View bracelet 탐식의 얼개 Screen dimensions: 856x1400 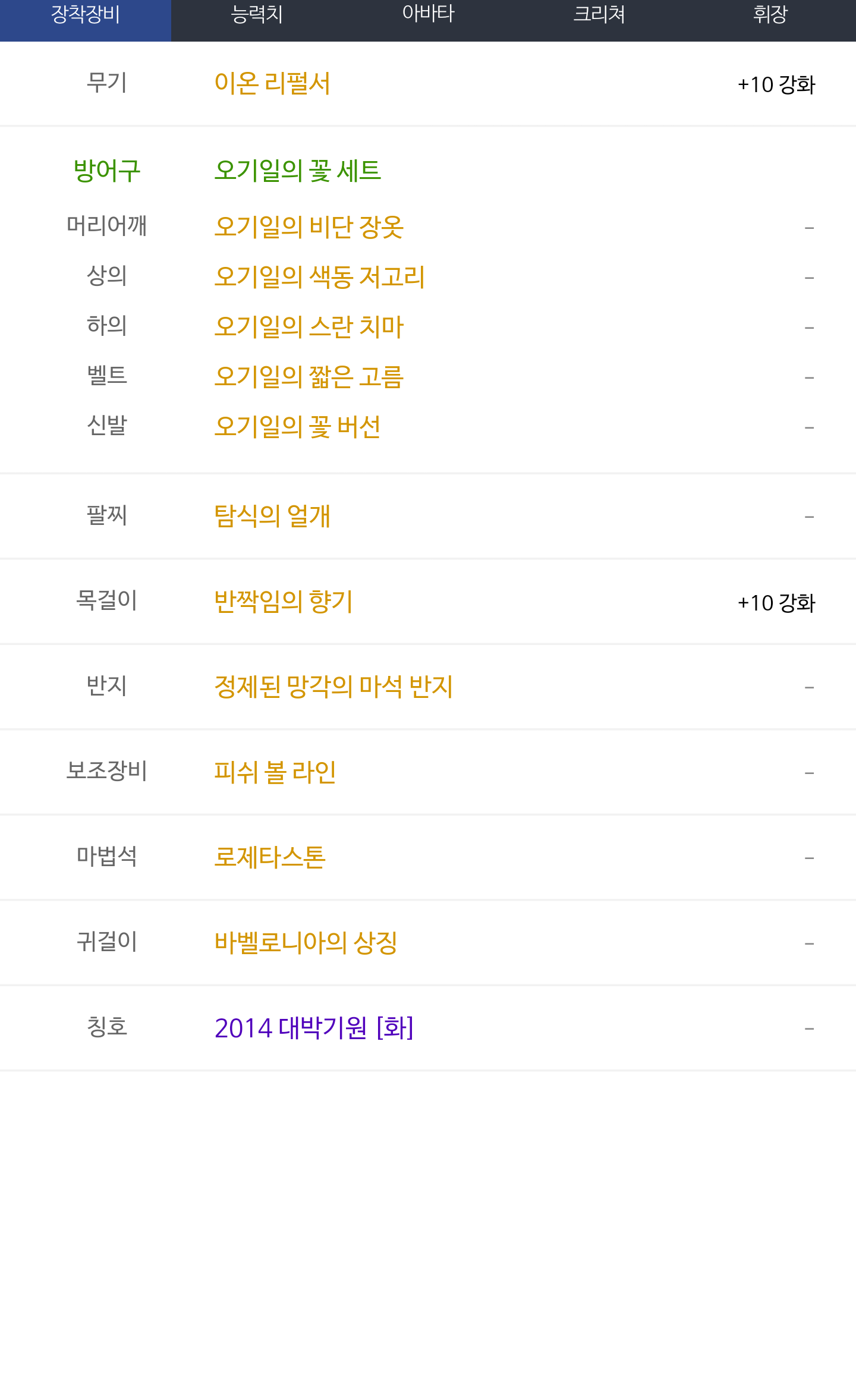[x=272, y=516]
